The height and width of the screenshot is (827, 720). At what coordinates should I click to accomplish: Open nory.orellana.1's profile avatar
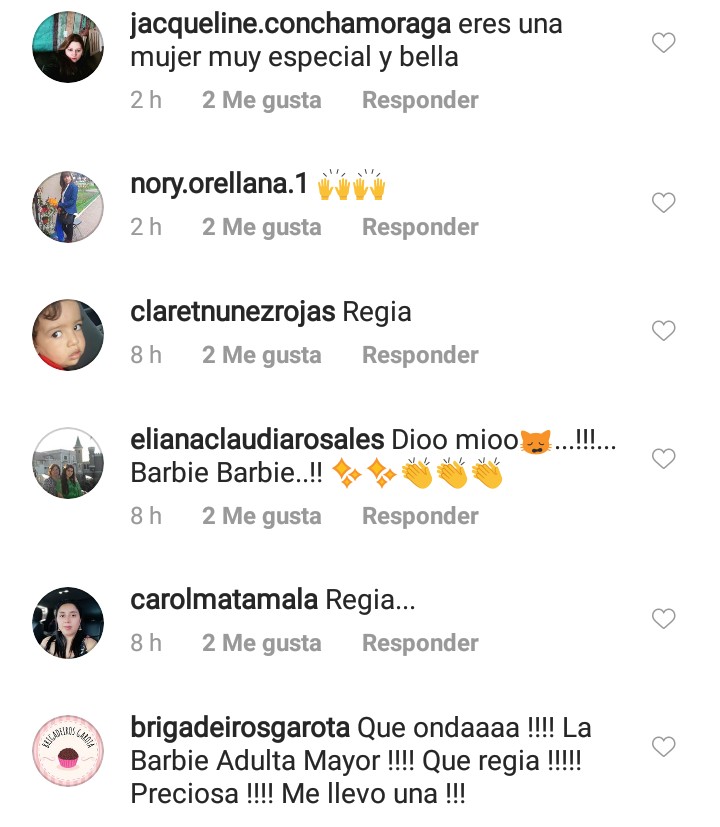(x=68, y=207)
